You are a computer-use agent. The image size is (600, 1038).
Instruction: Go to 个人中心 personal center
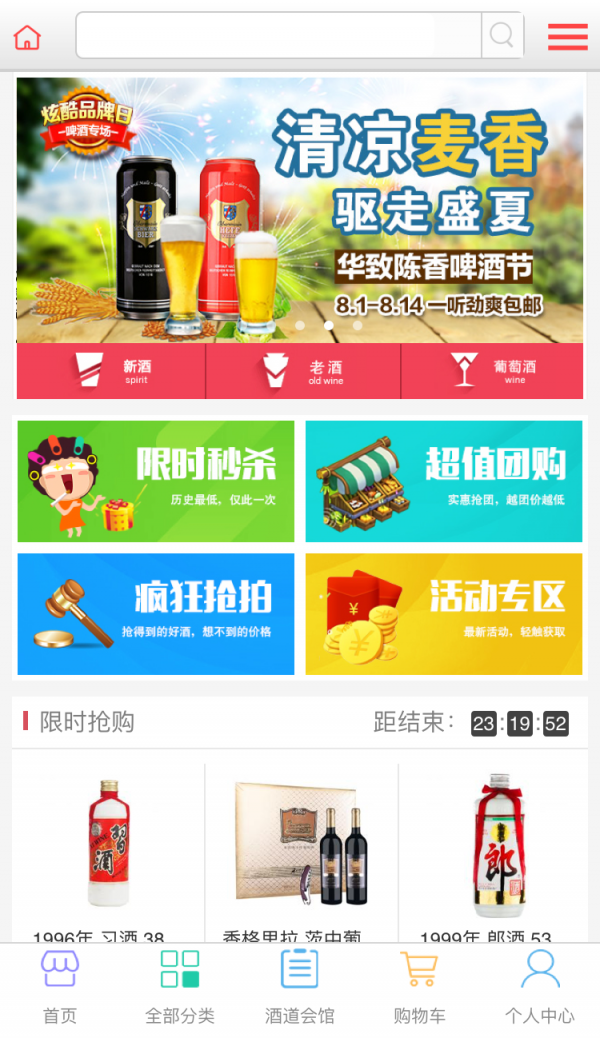540,987
